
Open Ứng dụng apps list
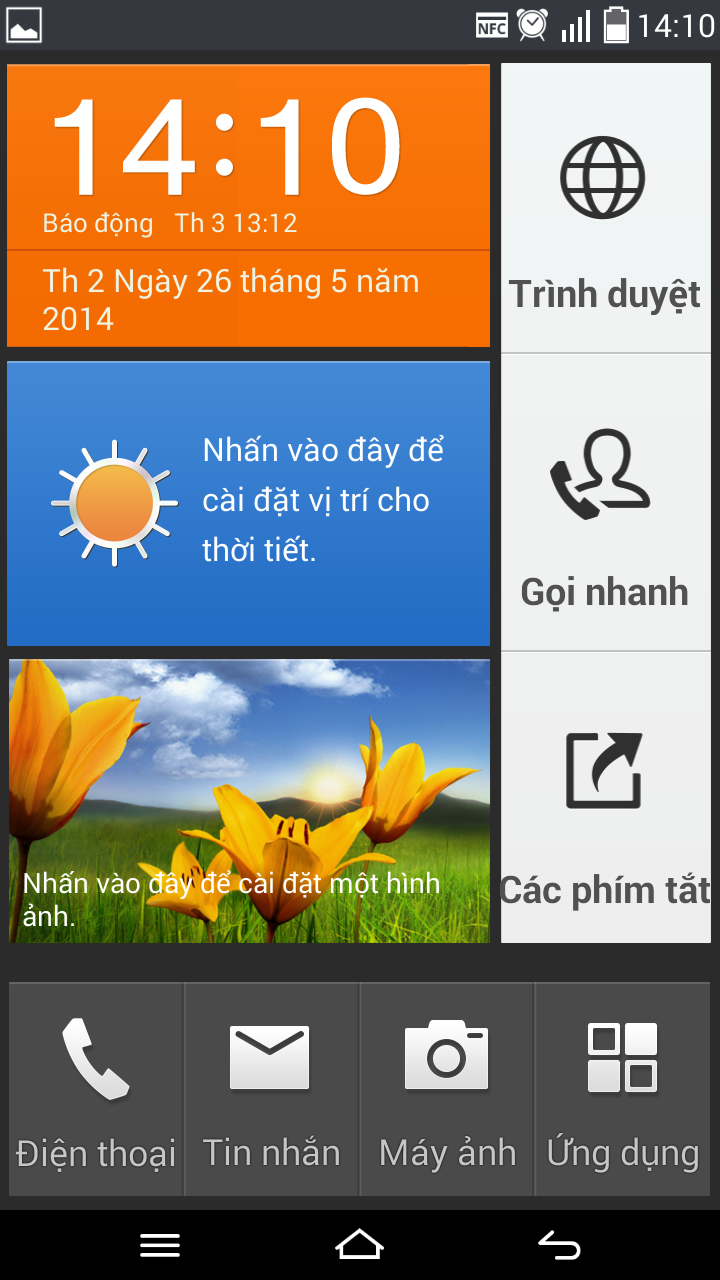pos(623,1089)
